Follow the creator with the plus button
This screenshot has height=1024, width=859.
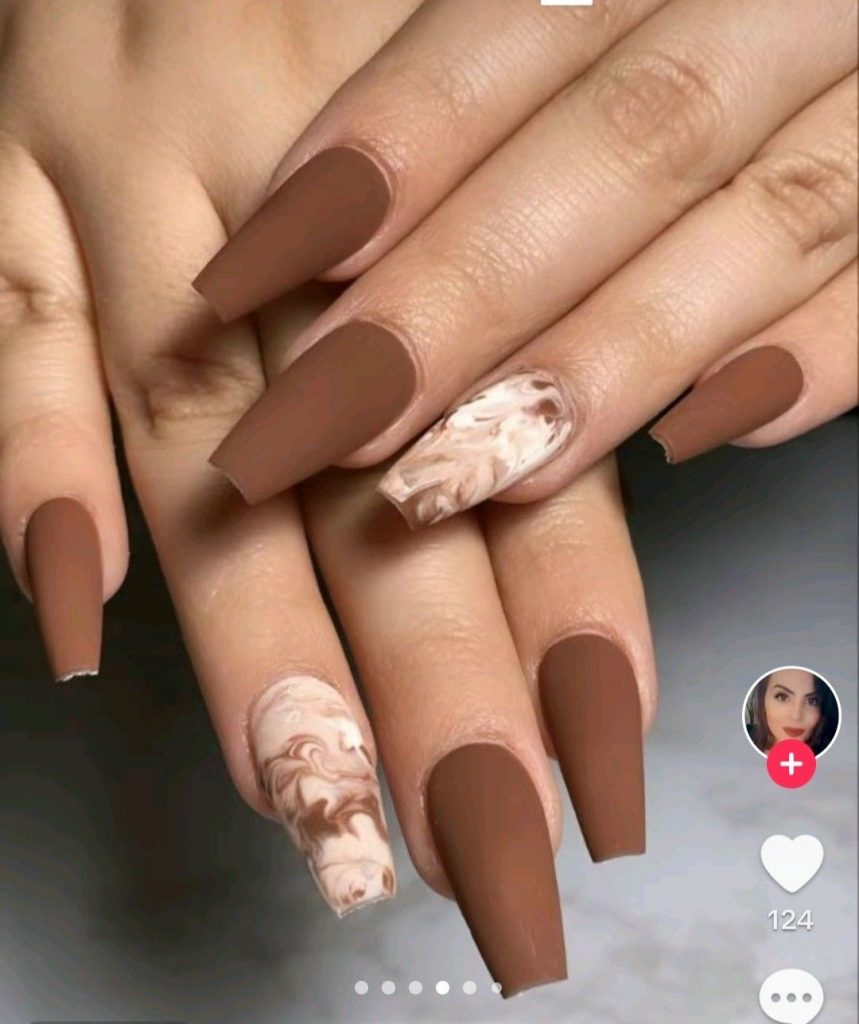[x=791, y=765]
